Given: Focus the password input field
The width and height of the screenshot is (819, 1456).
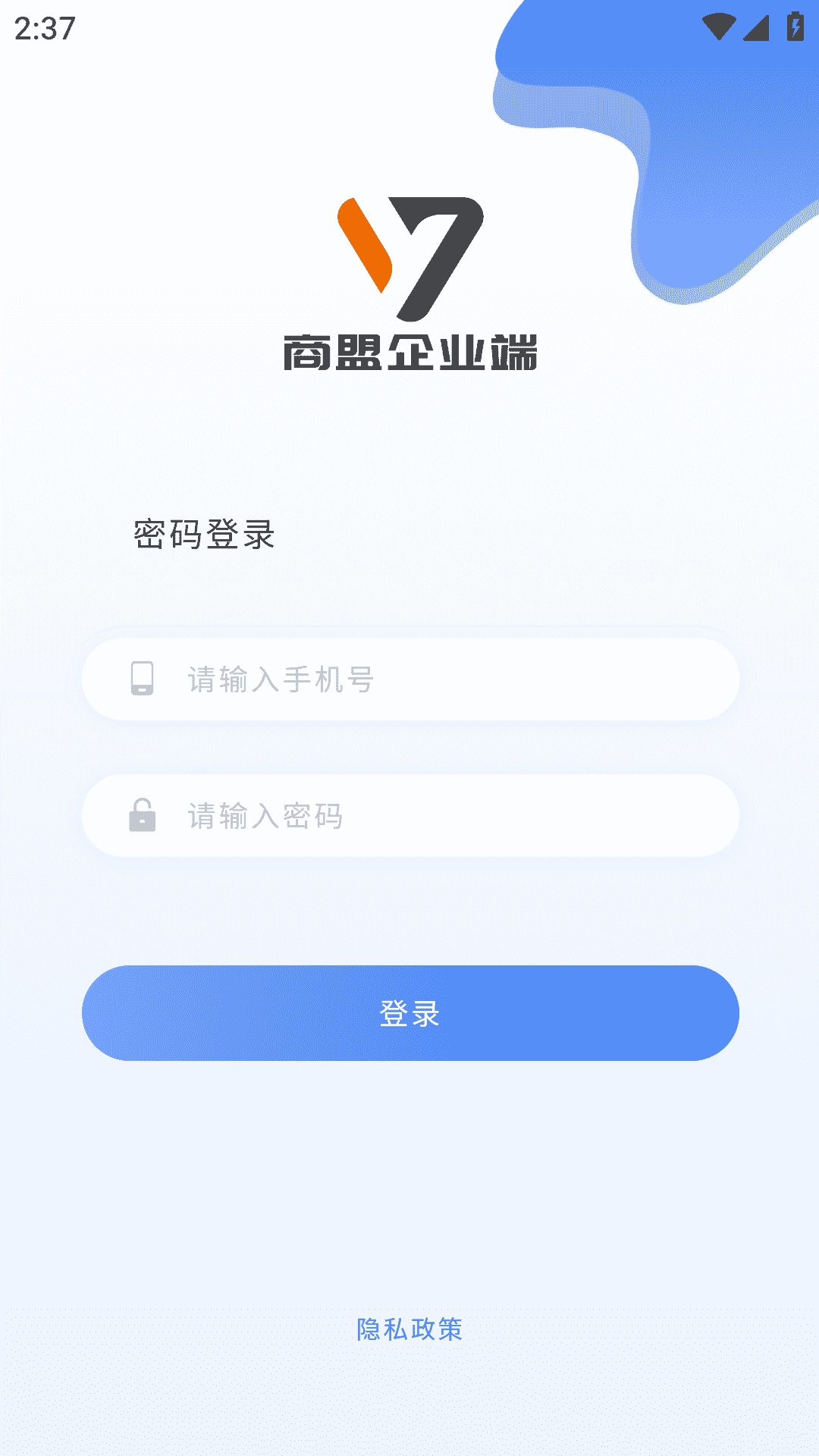Looking at the screenshot, I should coord(440,816).
